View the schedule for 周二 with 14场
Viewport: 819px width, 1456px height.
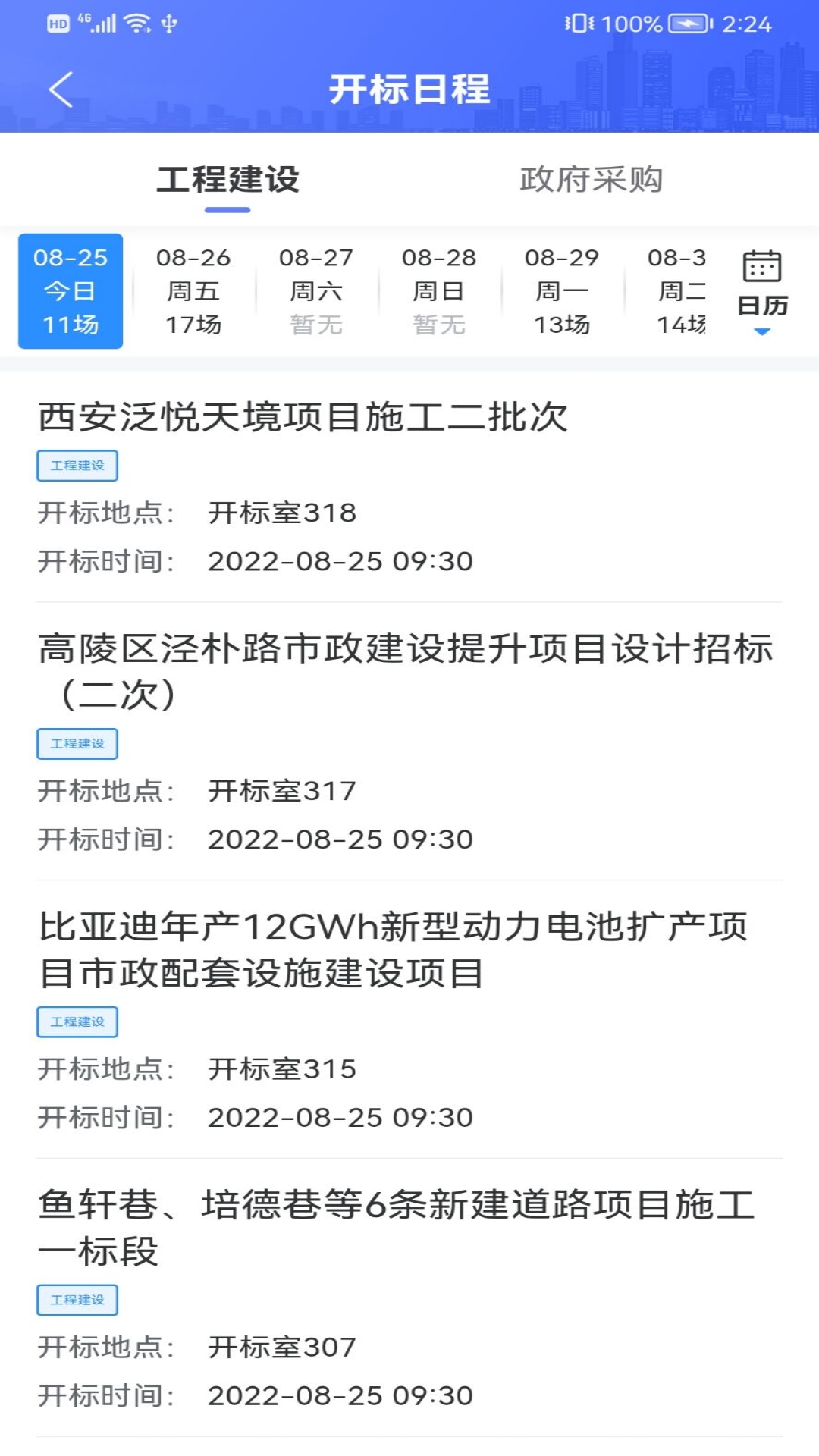[677, 291]
